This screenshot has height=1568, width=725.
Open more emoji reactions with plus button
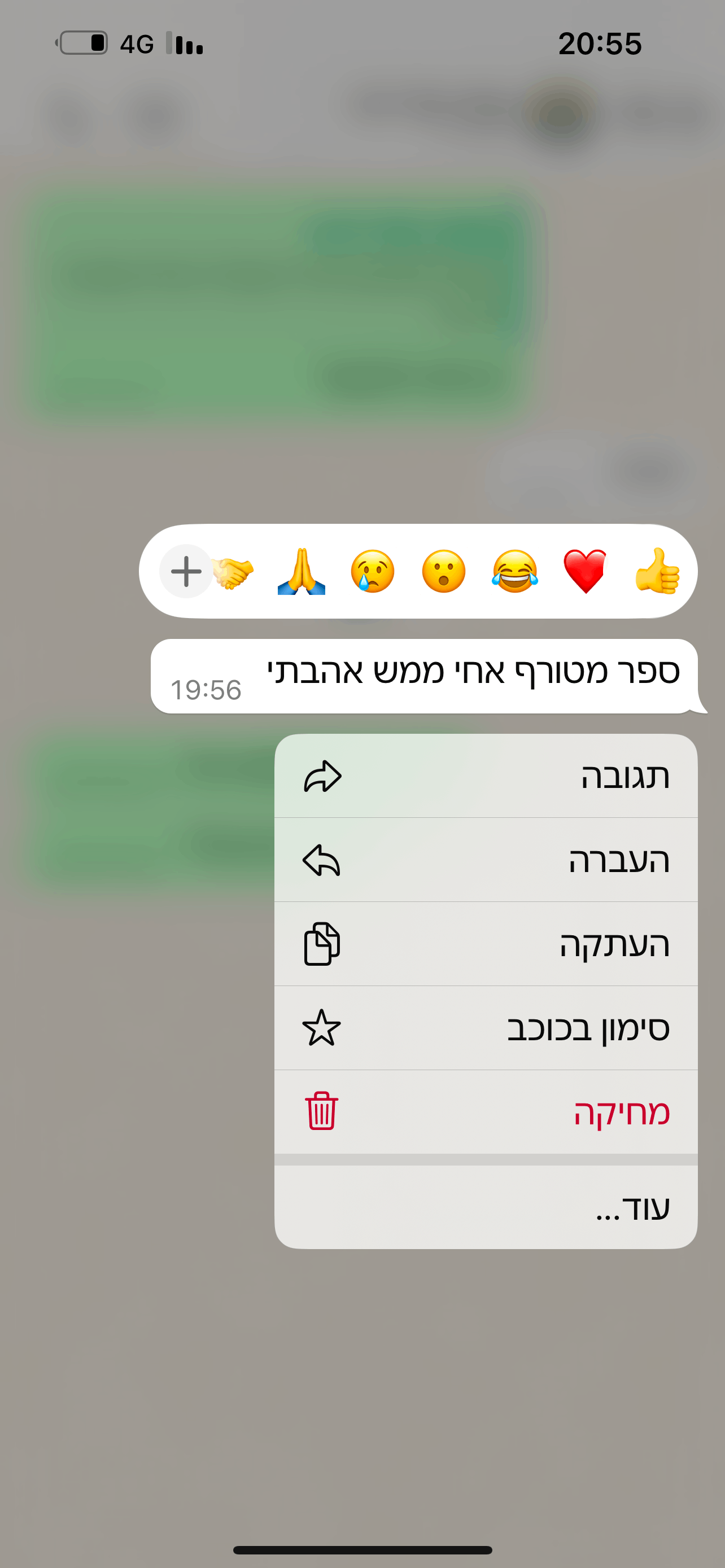(x=186, y=571)
